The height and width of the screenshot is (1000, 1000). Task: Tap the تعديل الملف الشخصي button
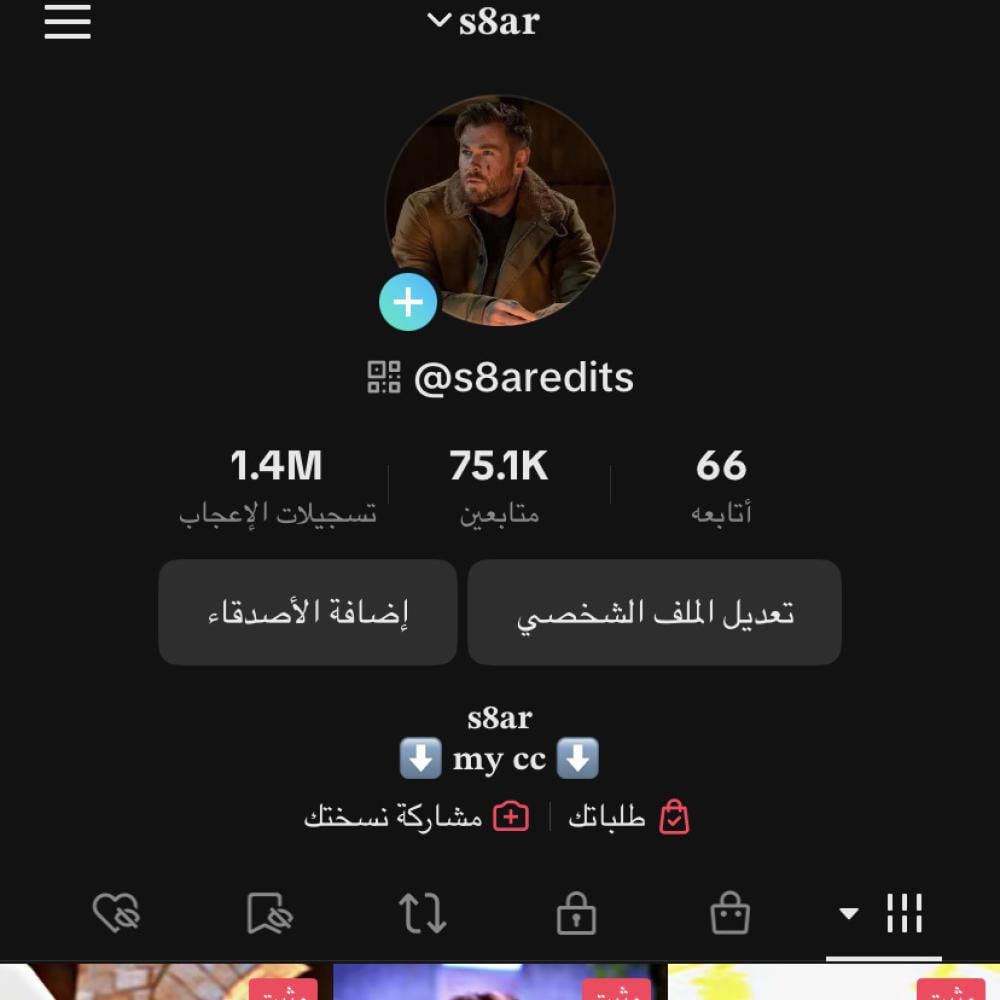coord(654,612)
